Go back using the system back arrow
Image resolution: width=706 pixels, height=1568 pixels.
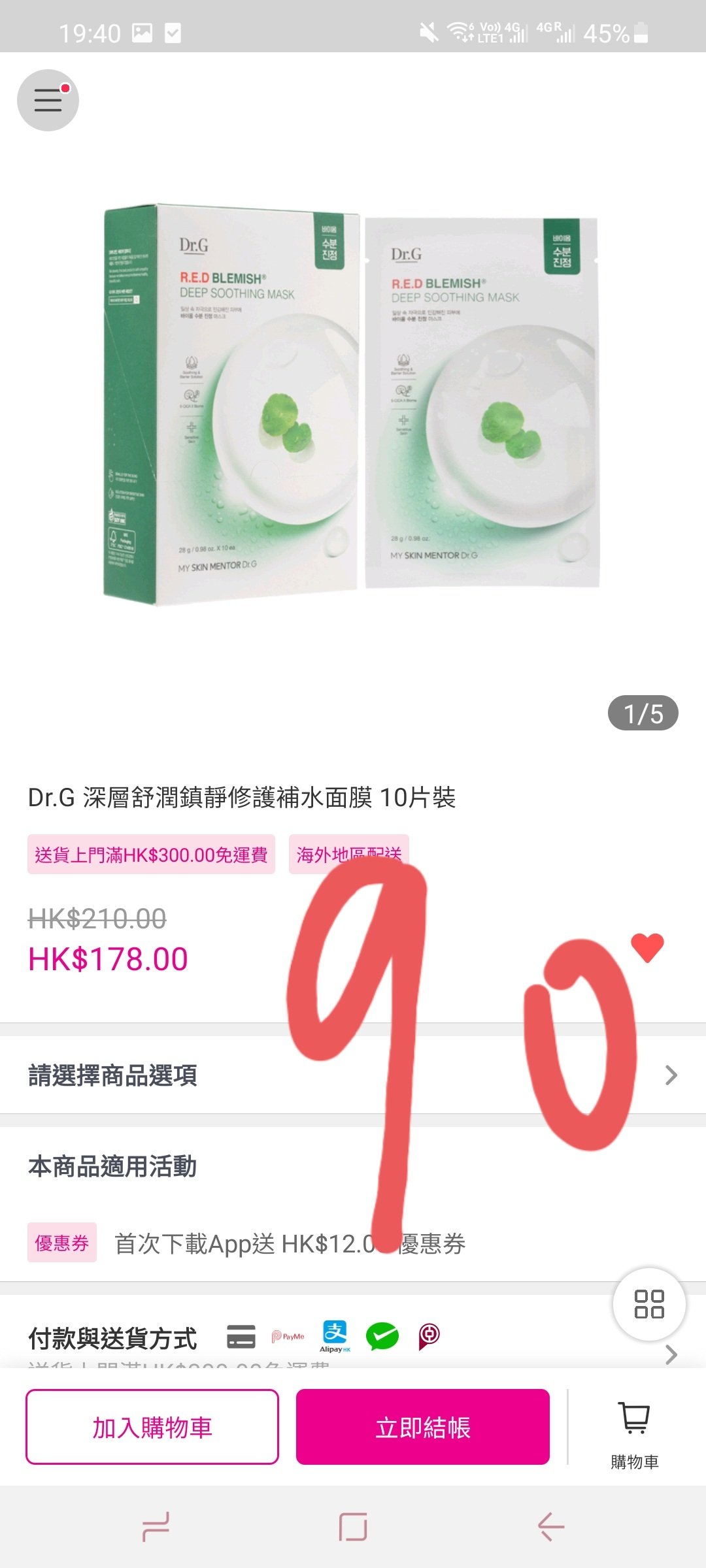[x=550, y=1527]
